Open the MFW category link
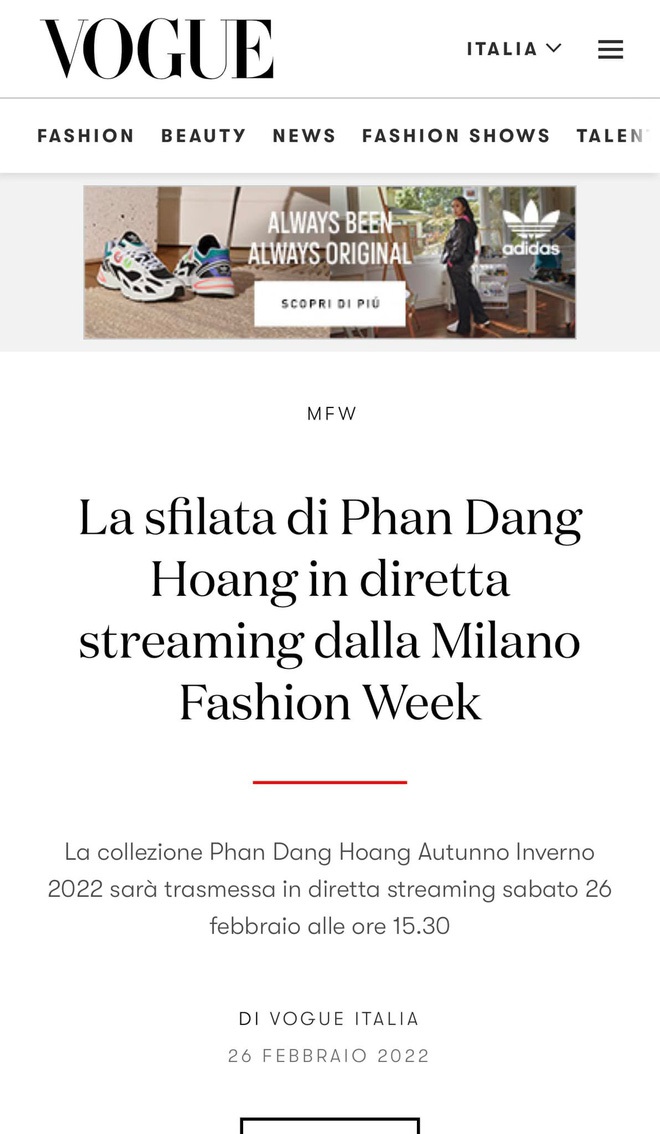The width and height of the screenshot is (660, 1134). click(x=332, y=414)
